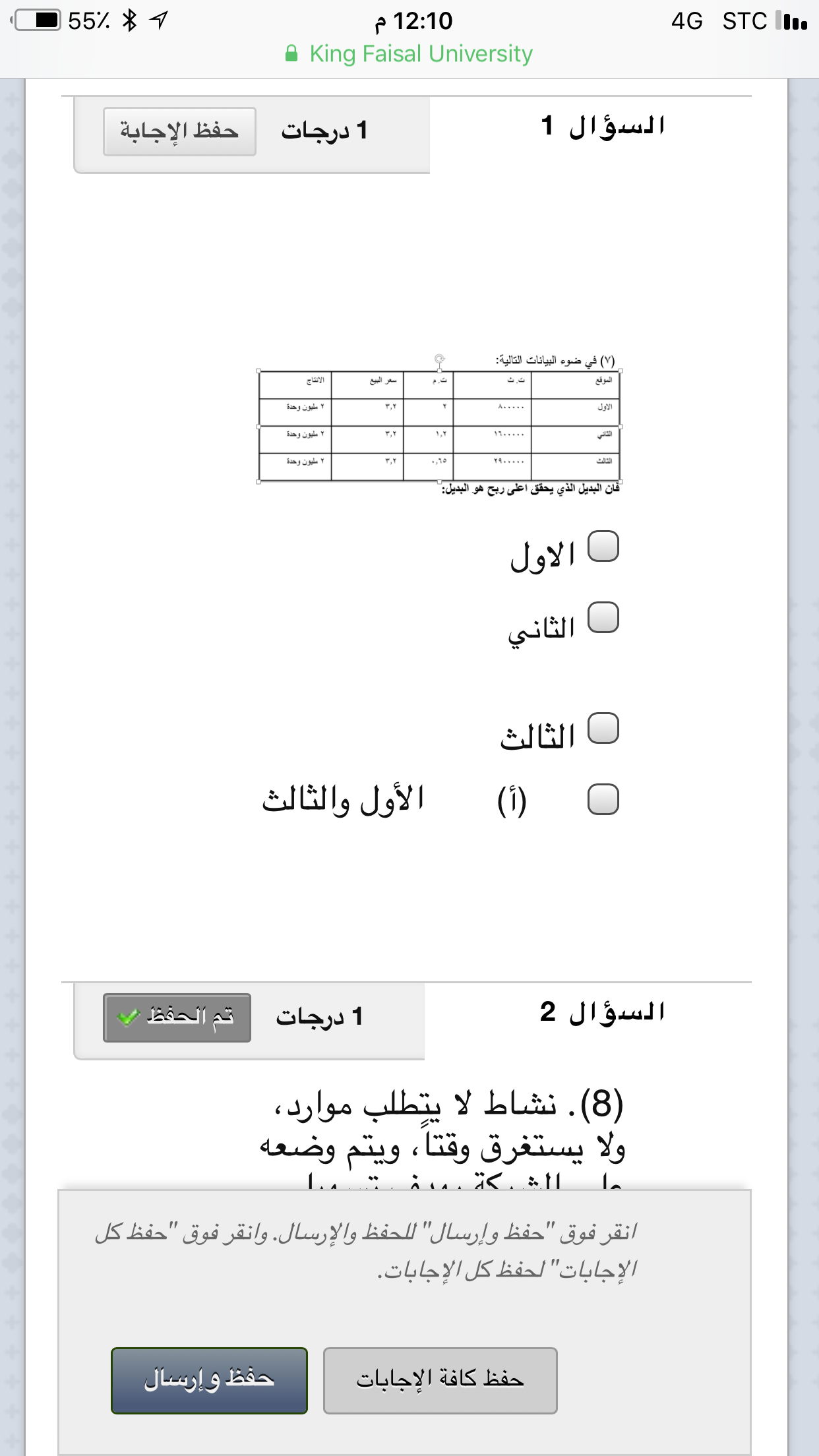Submit the test via حفظ وإرسال
The height and width of the screenshot is (1456, 819).
point(209,1381)
